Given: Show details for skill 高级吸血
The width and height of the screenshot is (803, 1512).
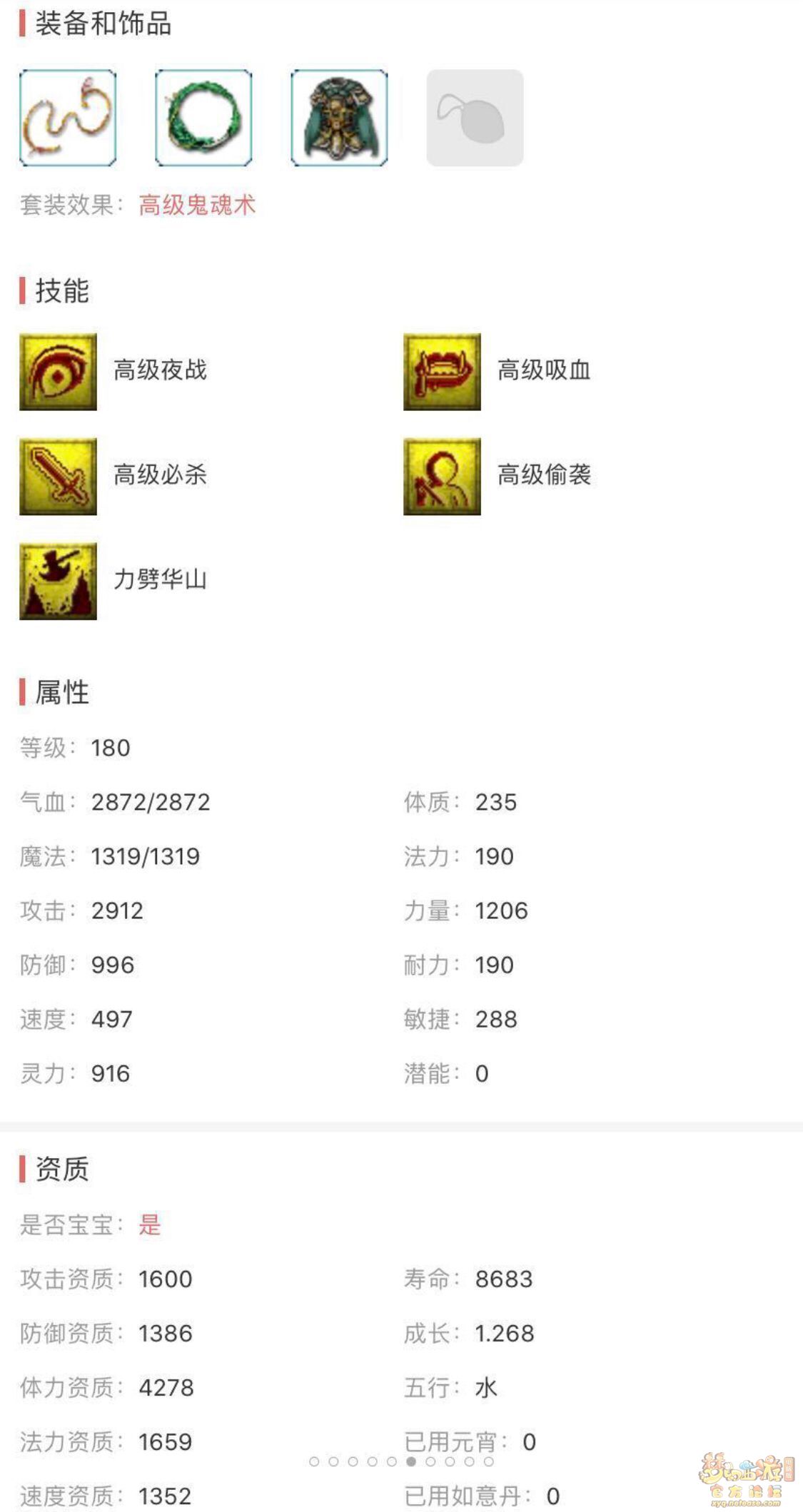Looking at the screenshot, I should point(442,372).
